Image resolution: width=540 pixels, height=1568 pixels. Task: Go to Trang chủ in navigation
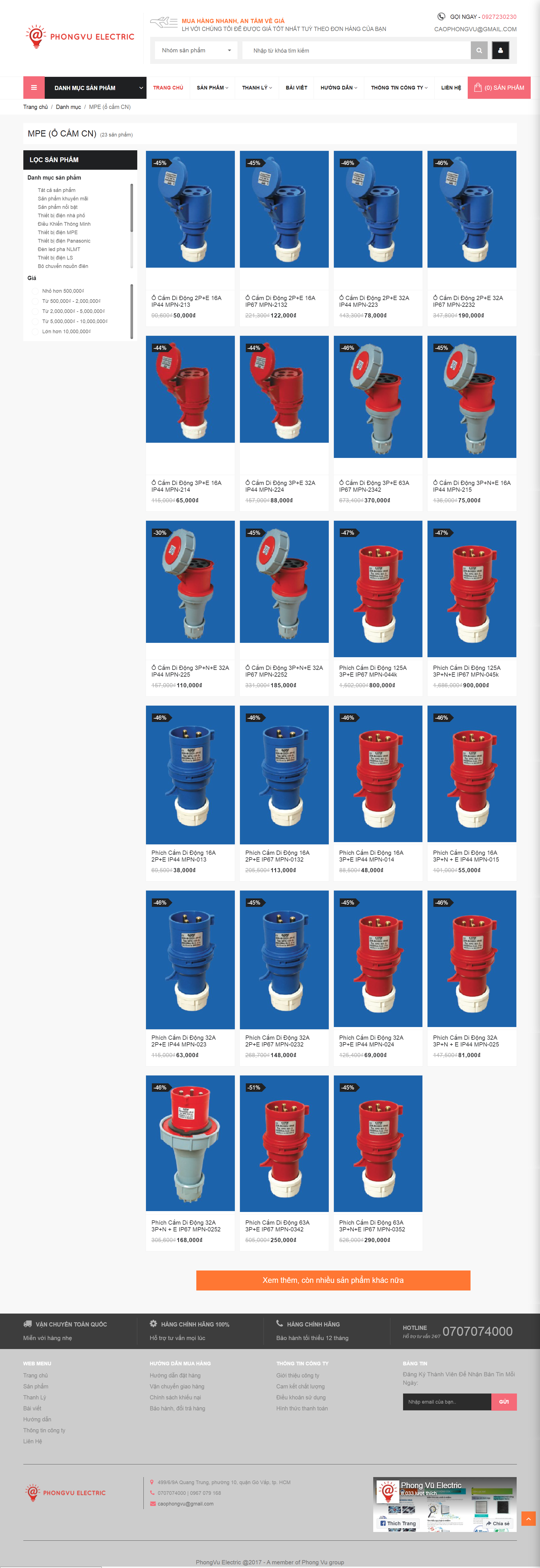tap(168, 88)
